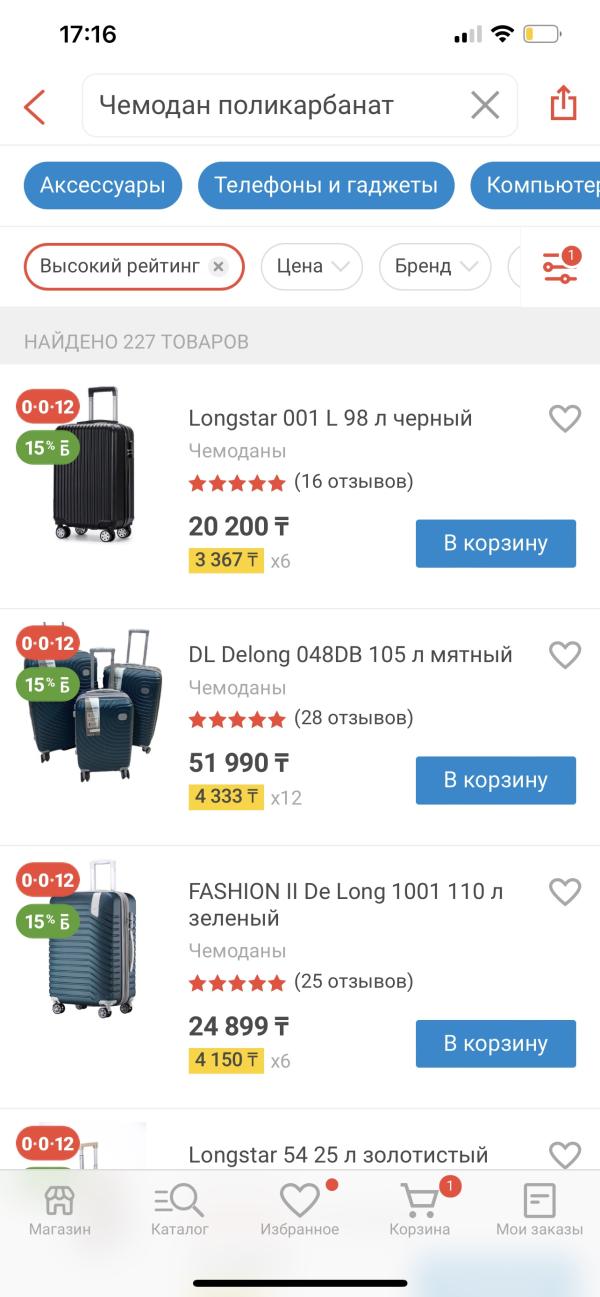Go to the Корзина tab

click(420, 1210)
